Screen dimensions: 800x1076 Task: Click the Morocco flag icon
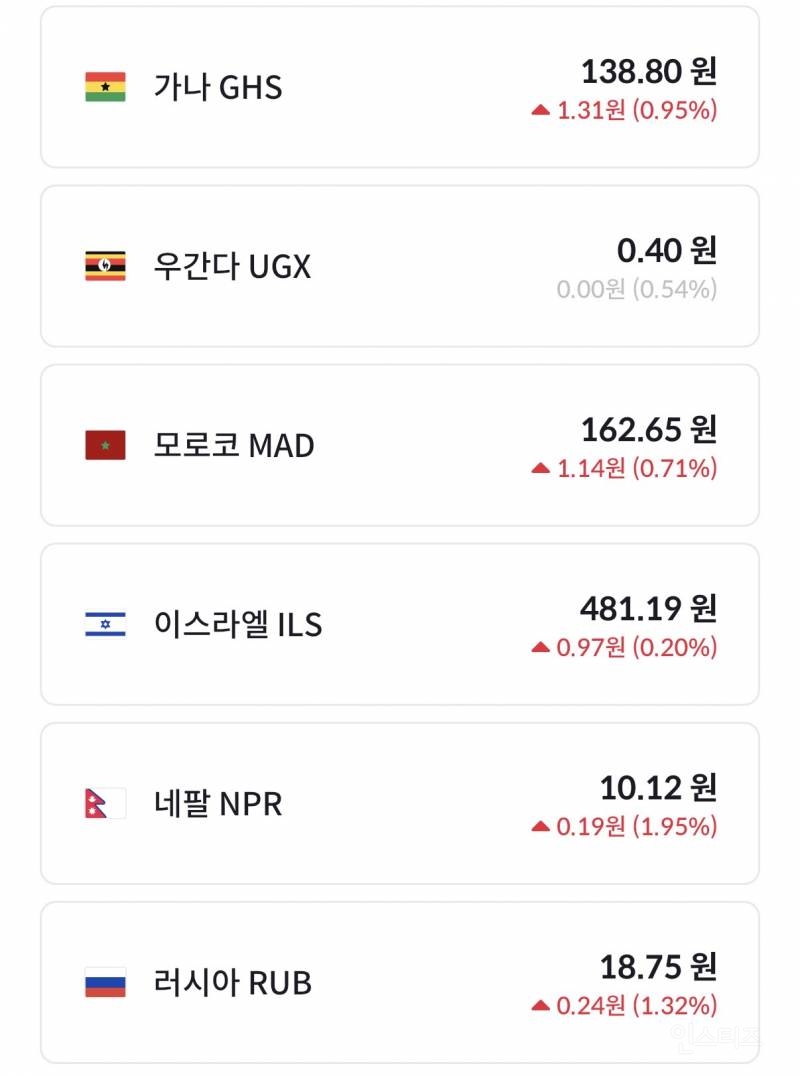click(x=104, y=443)
